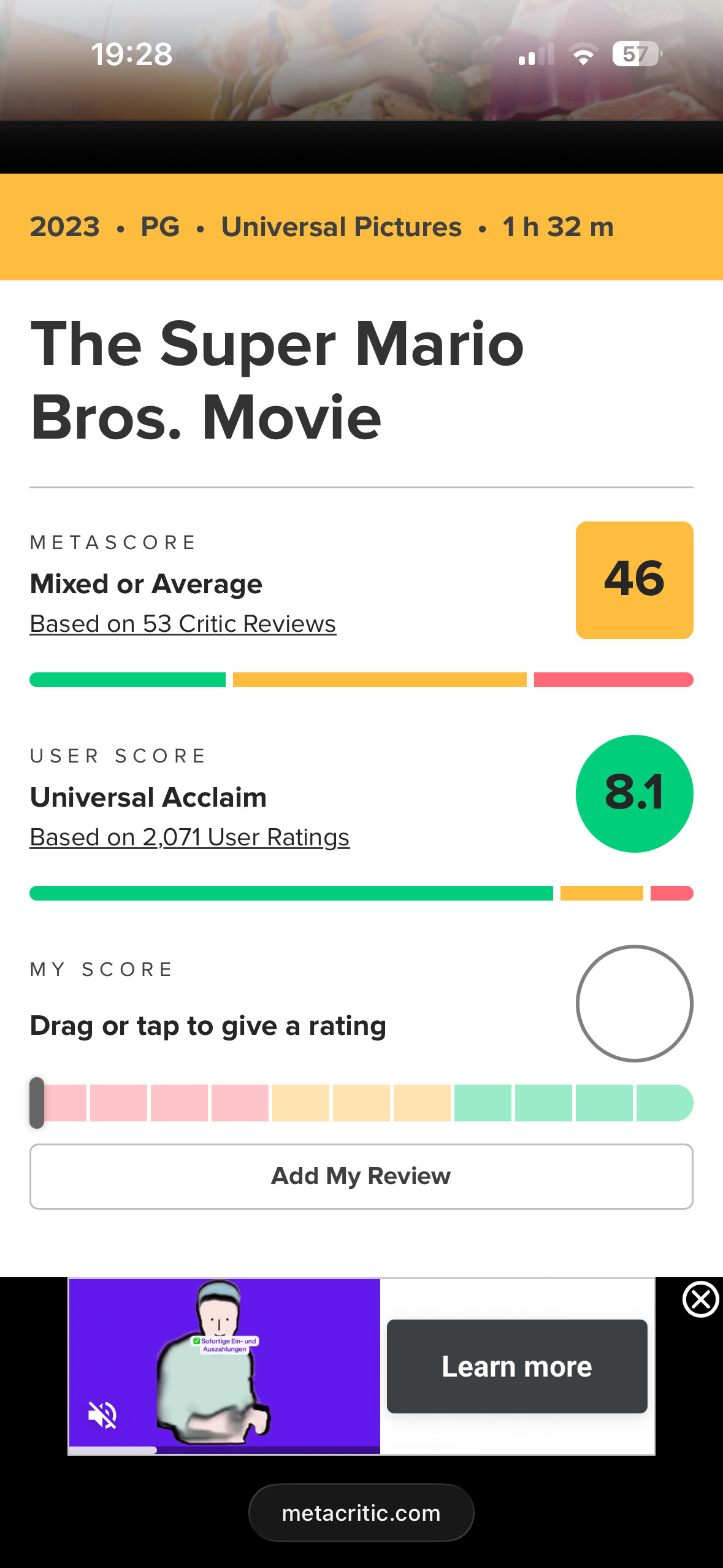Open the 53 Critic Reviews link
This screenshot has width=723, height=1568.
183,624
